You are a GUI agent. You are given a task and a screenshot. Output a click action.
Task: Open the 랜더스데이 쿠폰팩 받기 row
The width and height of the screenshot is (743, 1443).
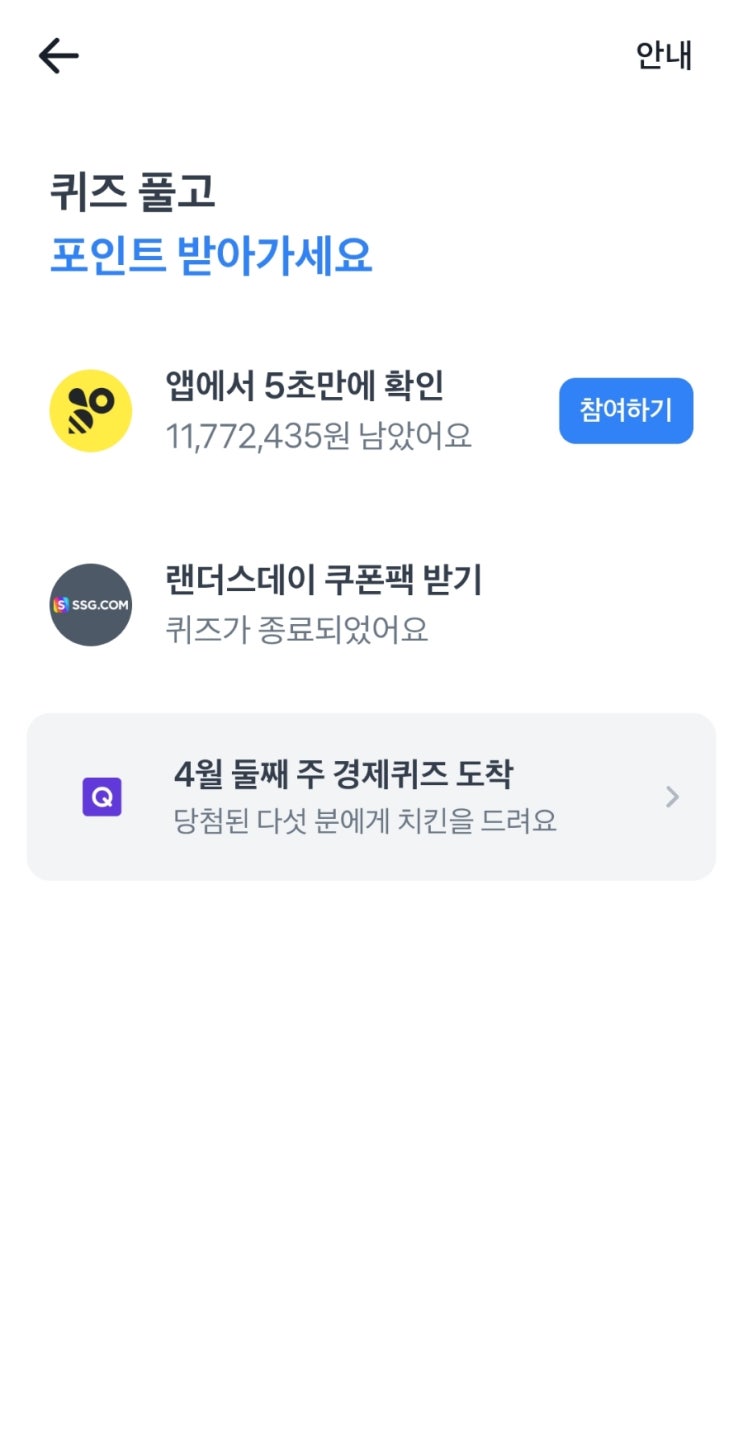pos(371,605)
